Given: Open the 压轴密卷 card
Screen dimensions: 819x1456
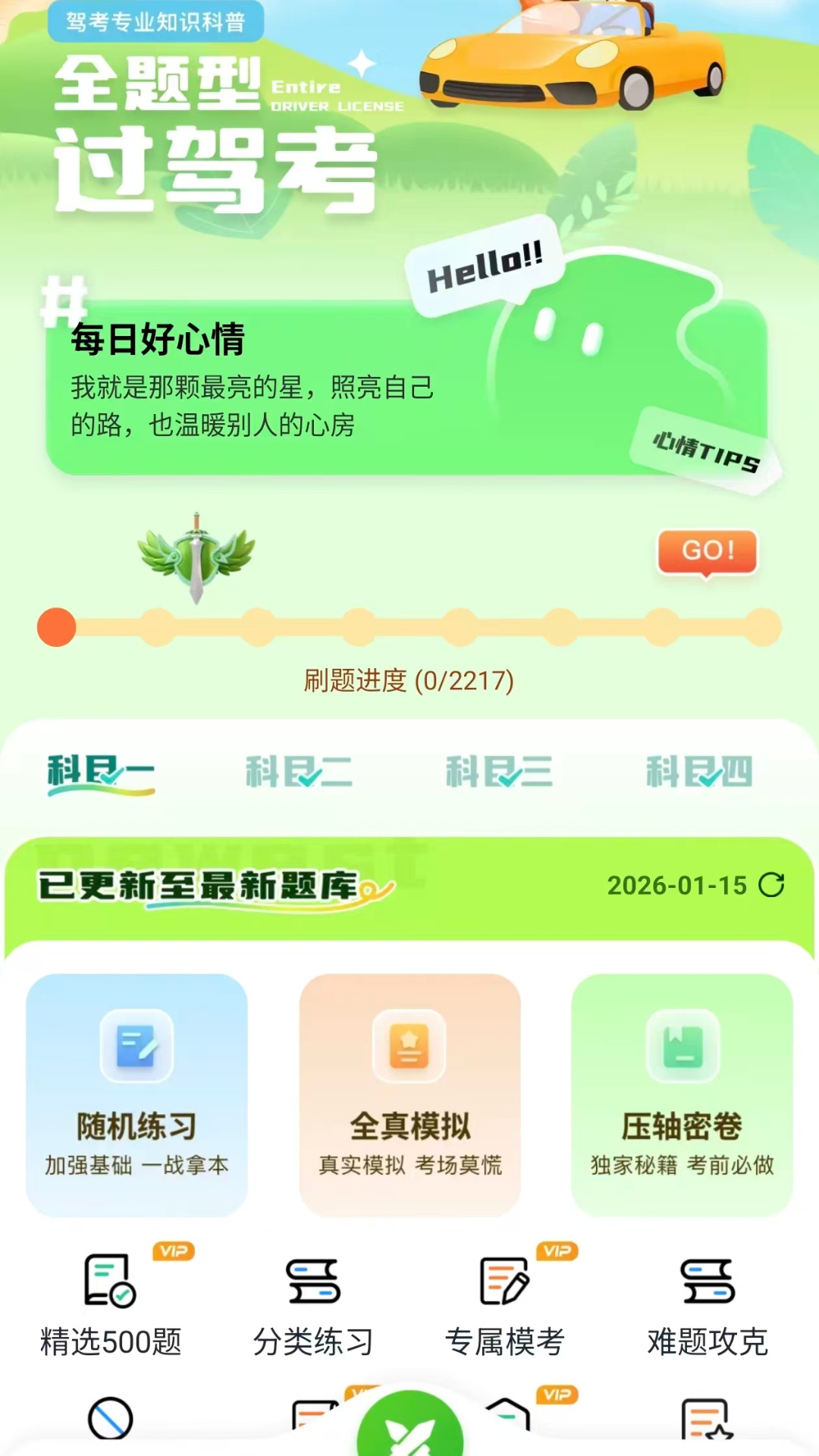Looking at the screenshot, I should click(682, 1094).
